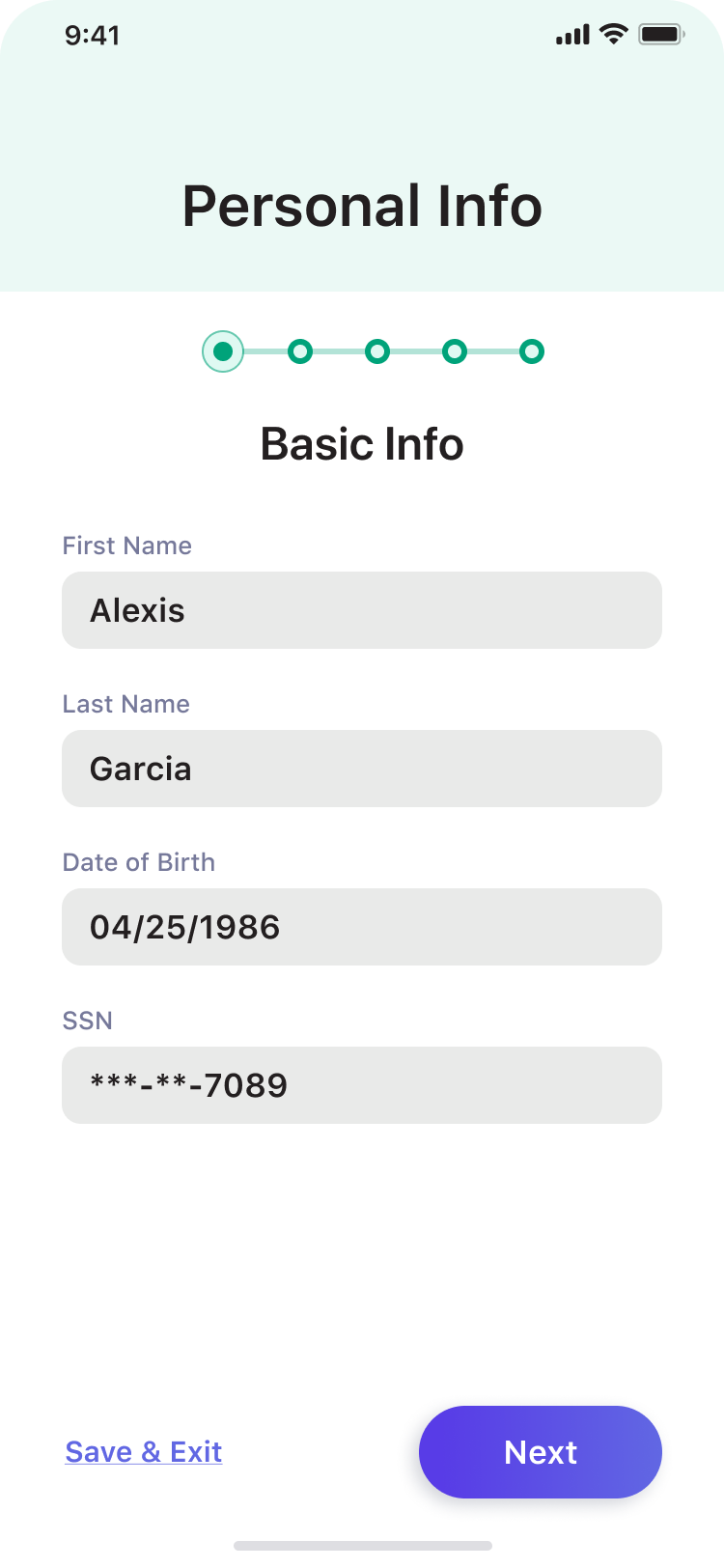Image resolution: width=724 pixels, height=1568 pixels.
Task: Open the Save & Exit link
Action: 144,1452
